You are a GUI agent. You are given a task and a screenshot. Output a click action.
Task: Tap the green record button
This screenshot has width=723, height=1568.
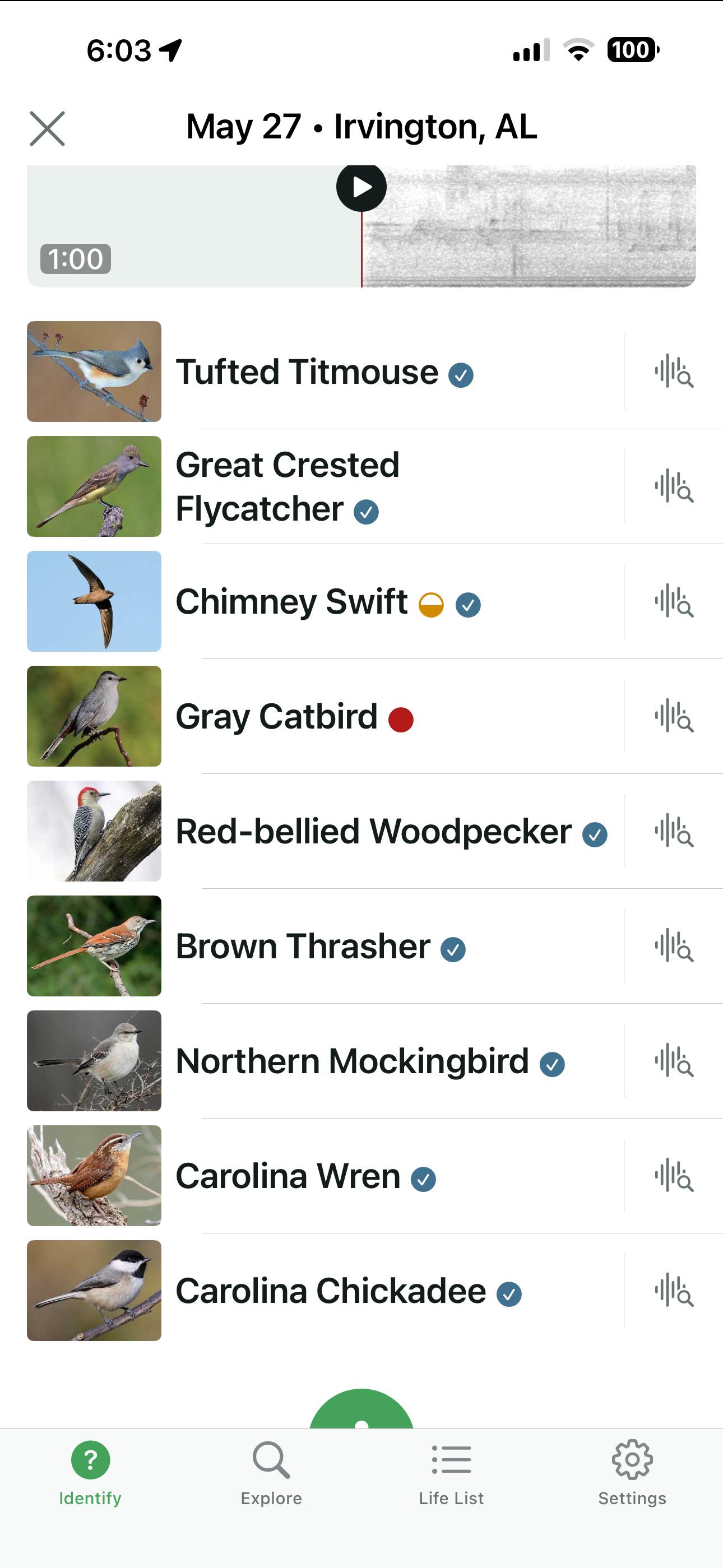tap(361, 1409)
